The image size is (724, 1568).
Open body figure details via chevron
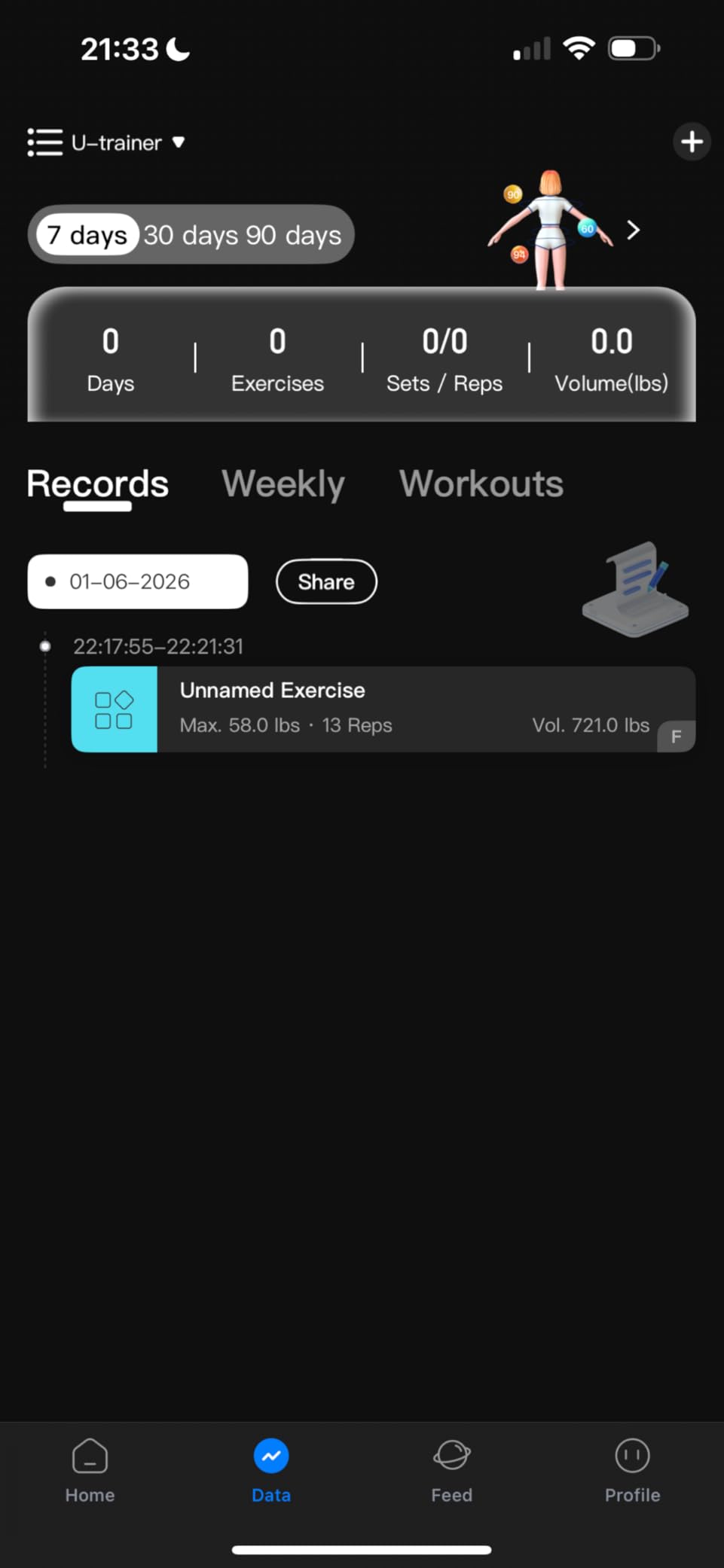(x=633, y=230)
